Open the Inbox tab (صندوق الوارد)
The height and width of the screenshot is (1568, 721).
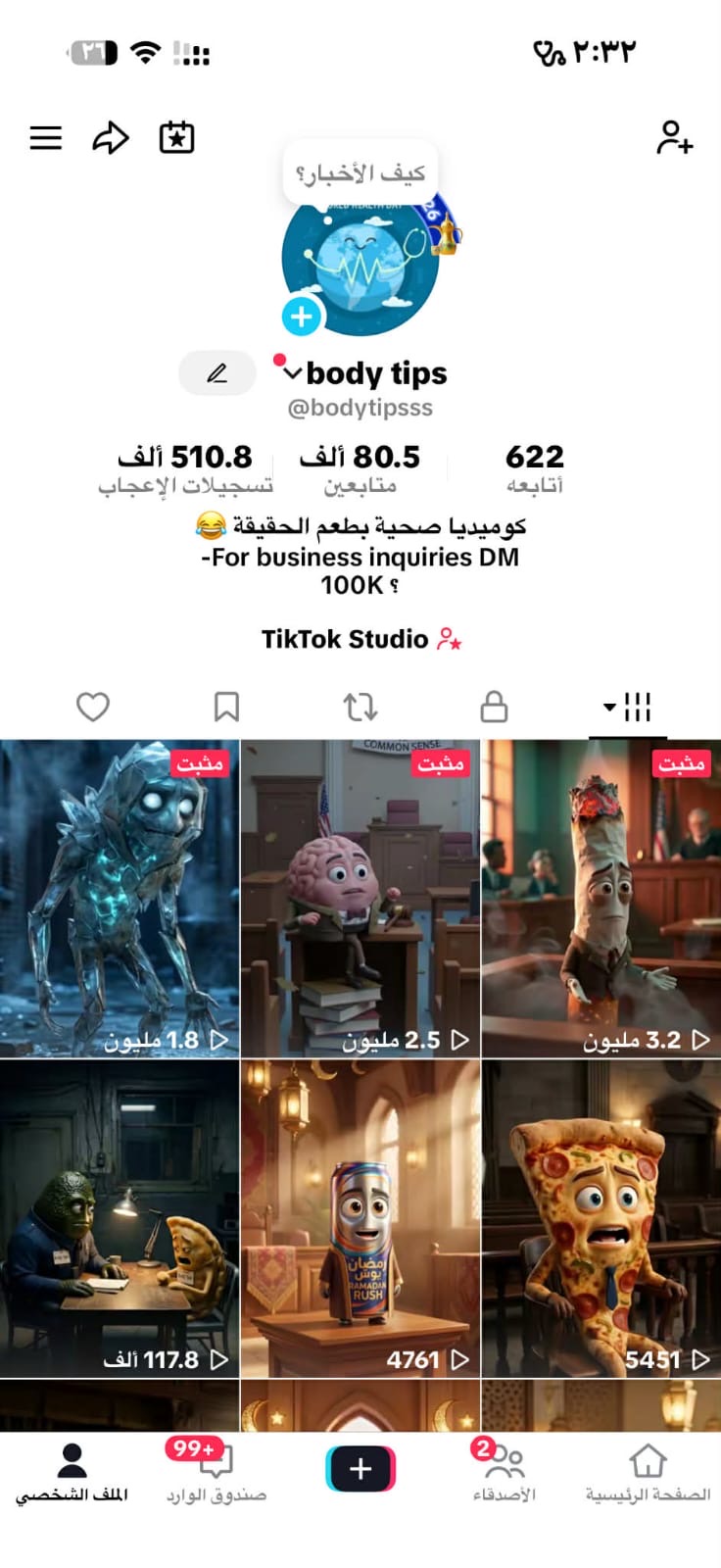tap(216, 1472)
